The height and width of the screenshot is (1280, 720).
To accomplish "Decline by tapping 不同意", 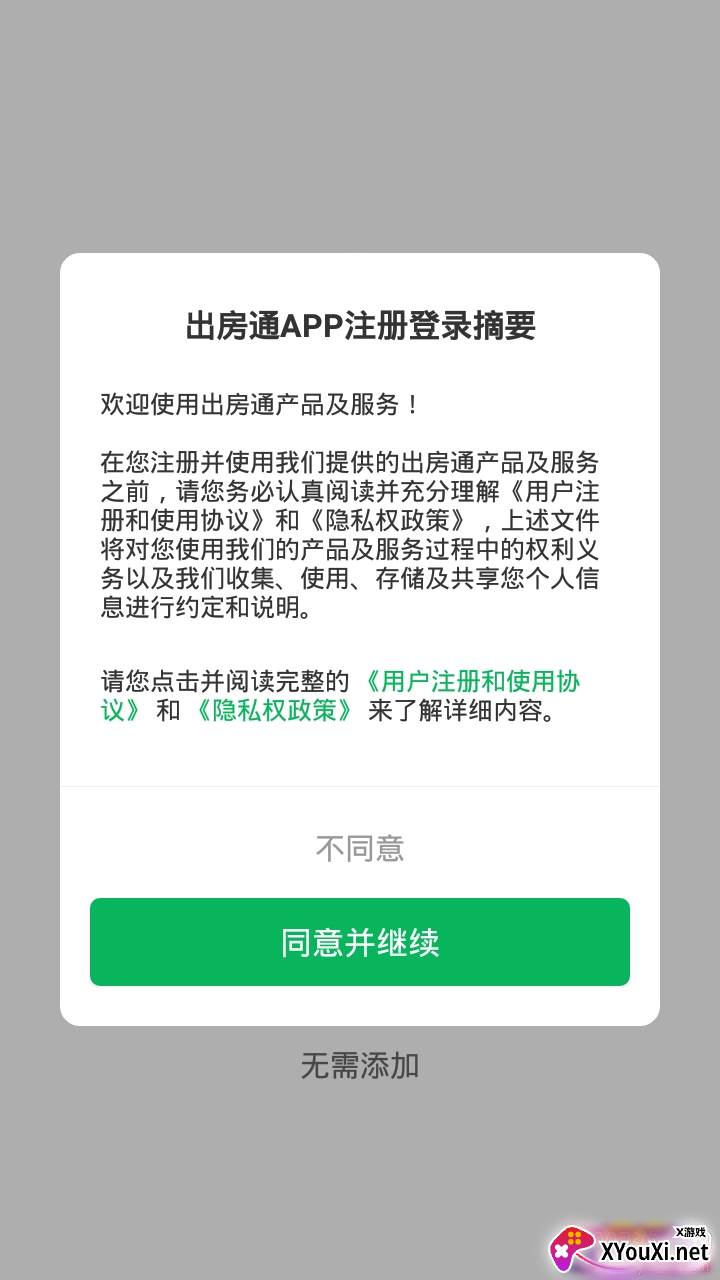I will pos(360,848).
